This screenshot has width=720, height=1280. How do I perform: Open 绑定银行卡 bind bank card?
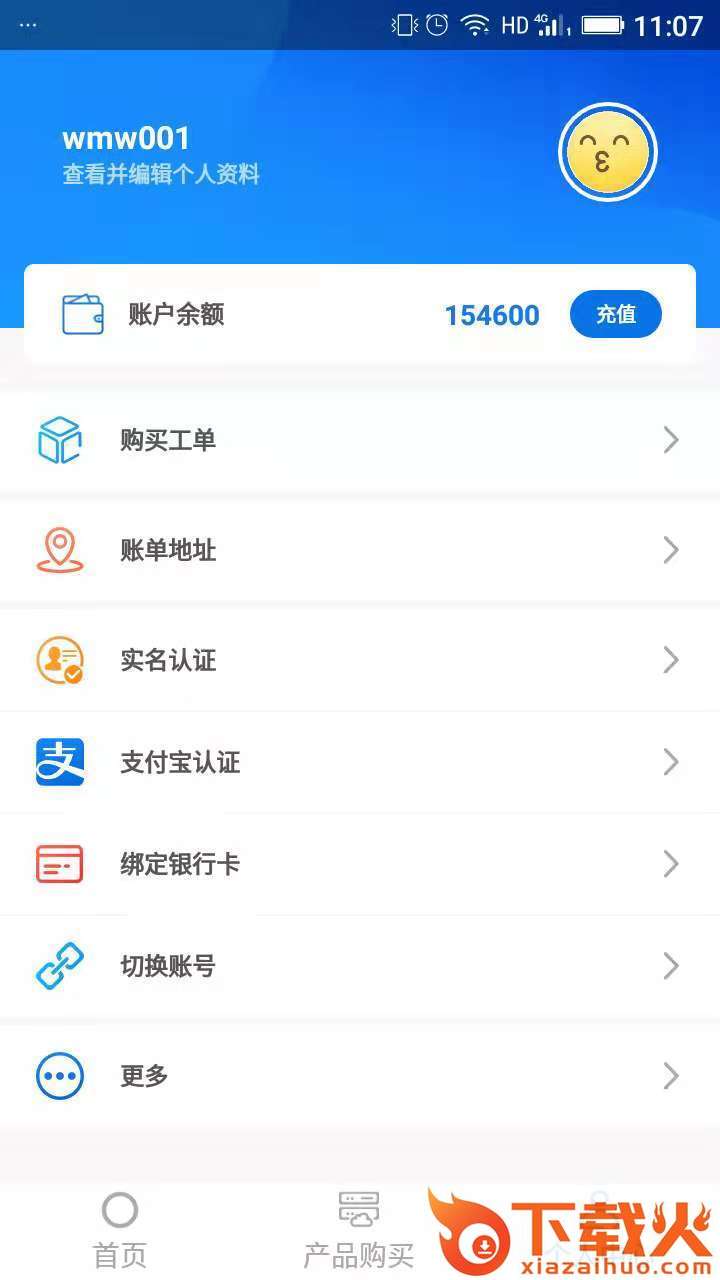tap(360, 864)
